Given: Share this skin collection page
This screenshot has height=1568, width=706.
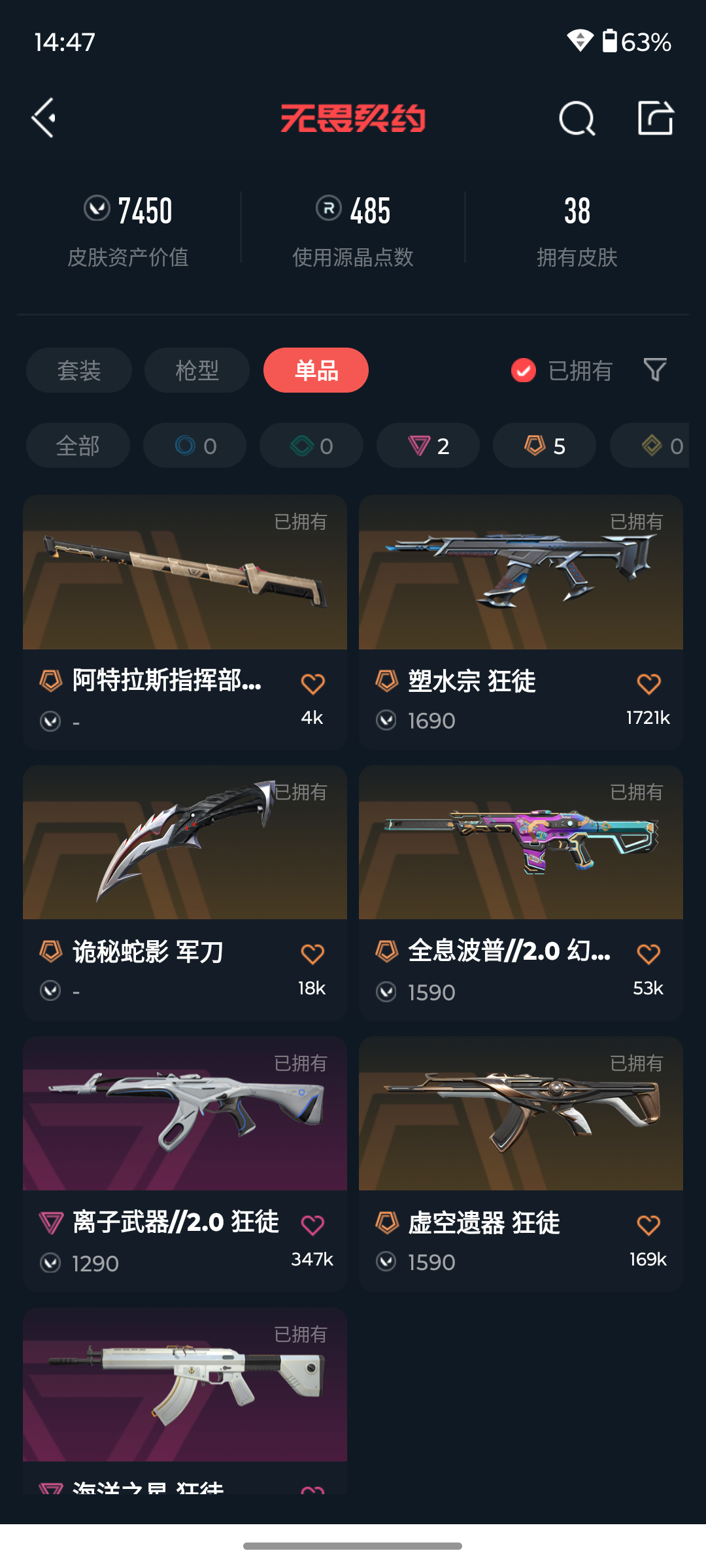Looking at the screenshot, I should coord(656,118).
